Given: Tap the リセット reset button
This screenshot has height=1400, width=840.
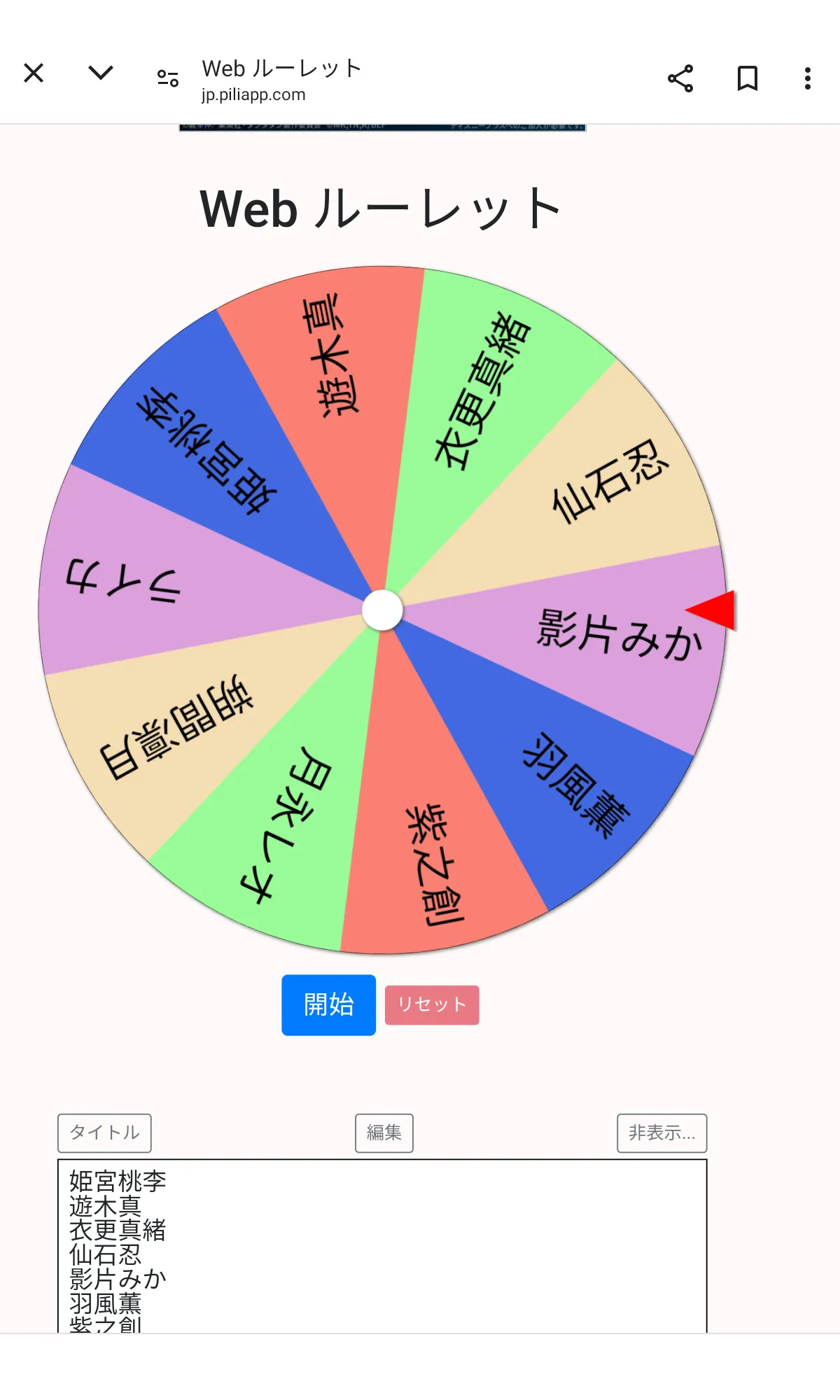Looking at the screenshot, I should (x=432, y=1004).
